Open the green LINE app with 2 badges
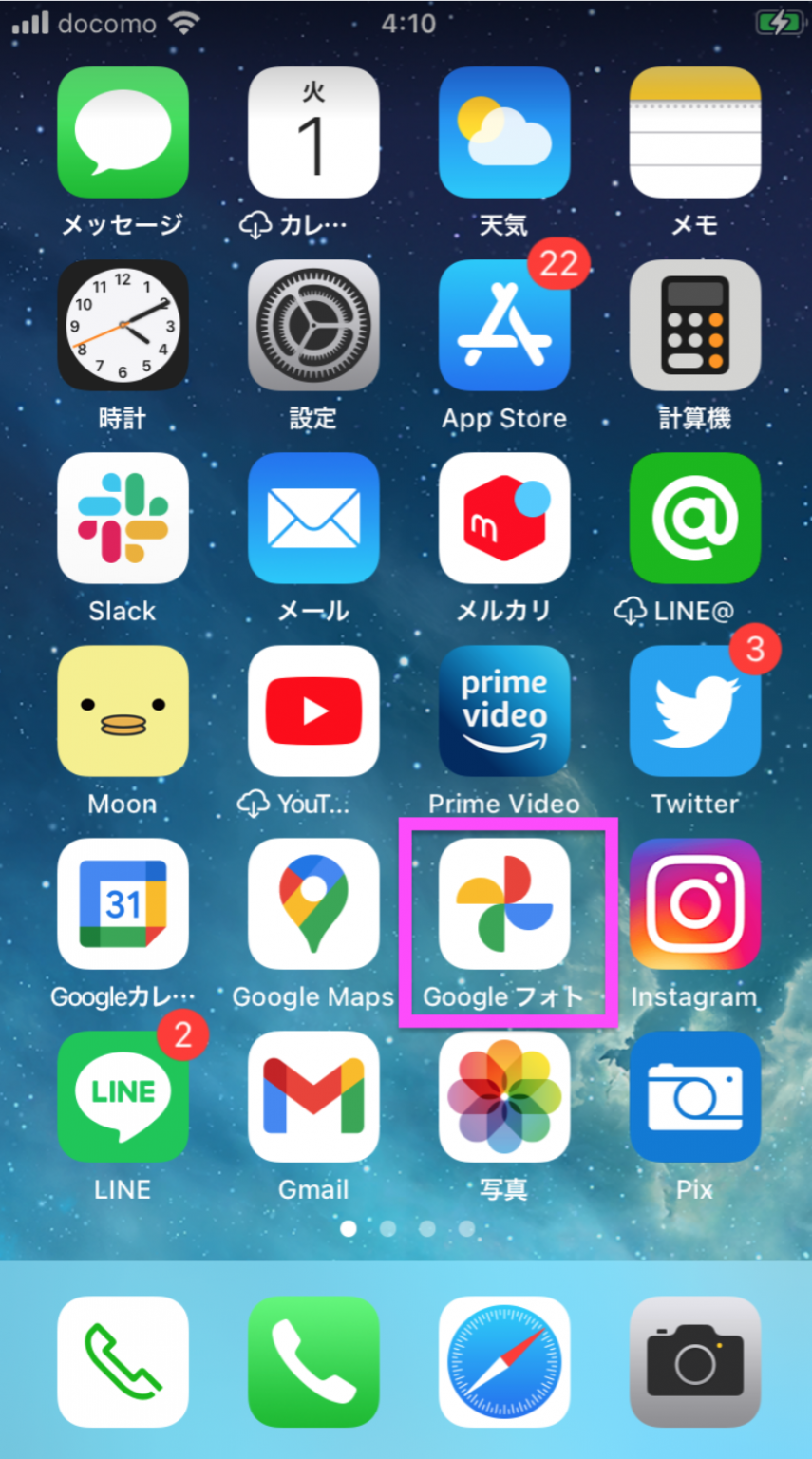The image size is (812, 1459). (123, 1097)
